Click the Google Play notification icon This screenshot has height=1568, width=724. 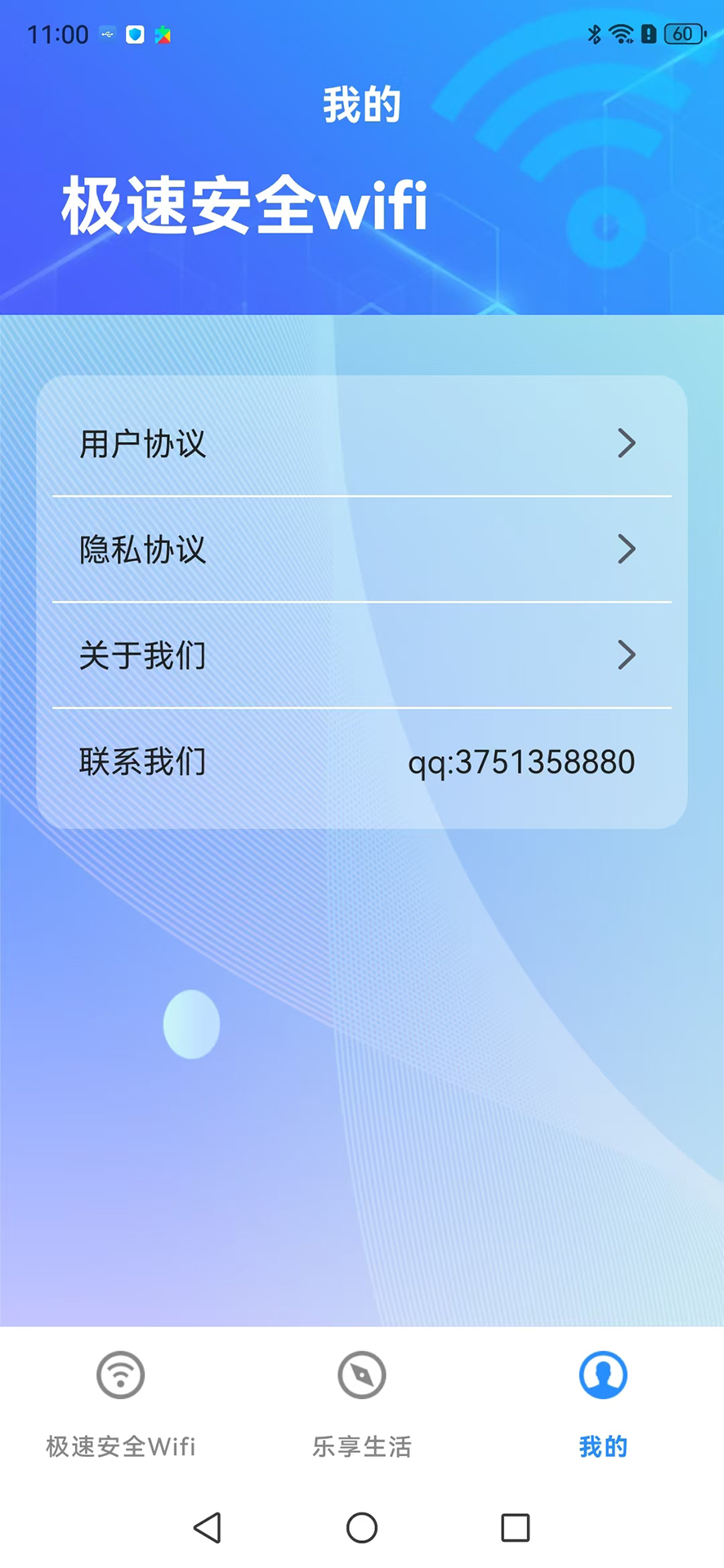(162, 35)
